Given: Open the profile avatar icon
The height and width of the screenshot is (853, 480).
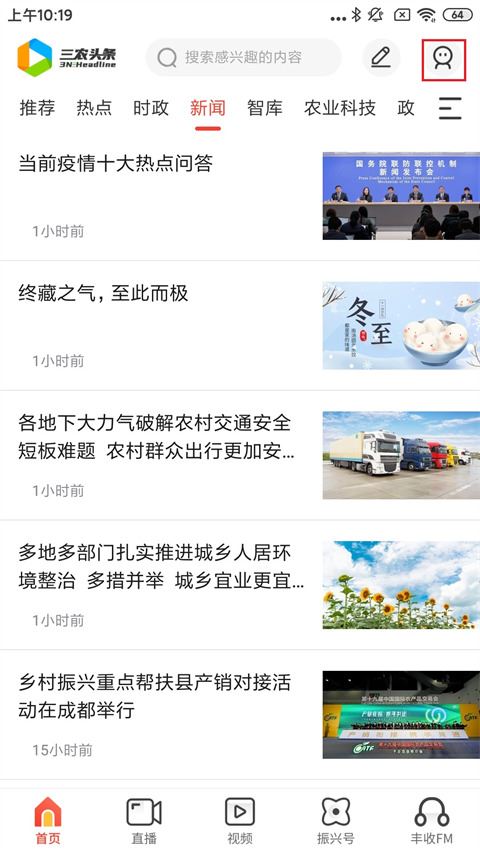Looking at the screenshot, I should (443, 58).
